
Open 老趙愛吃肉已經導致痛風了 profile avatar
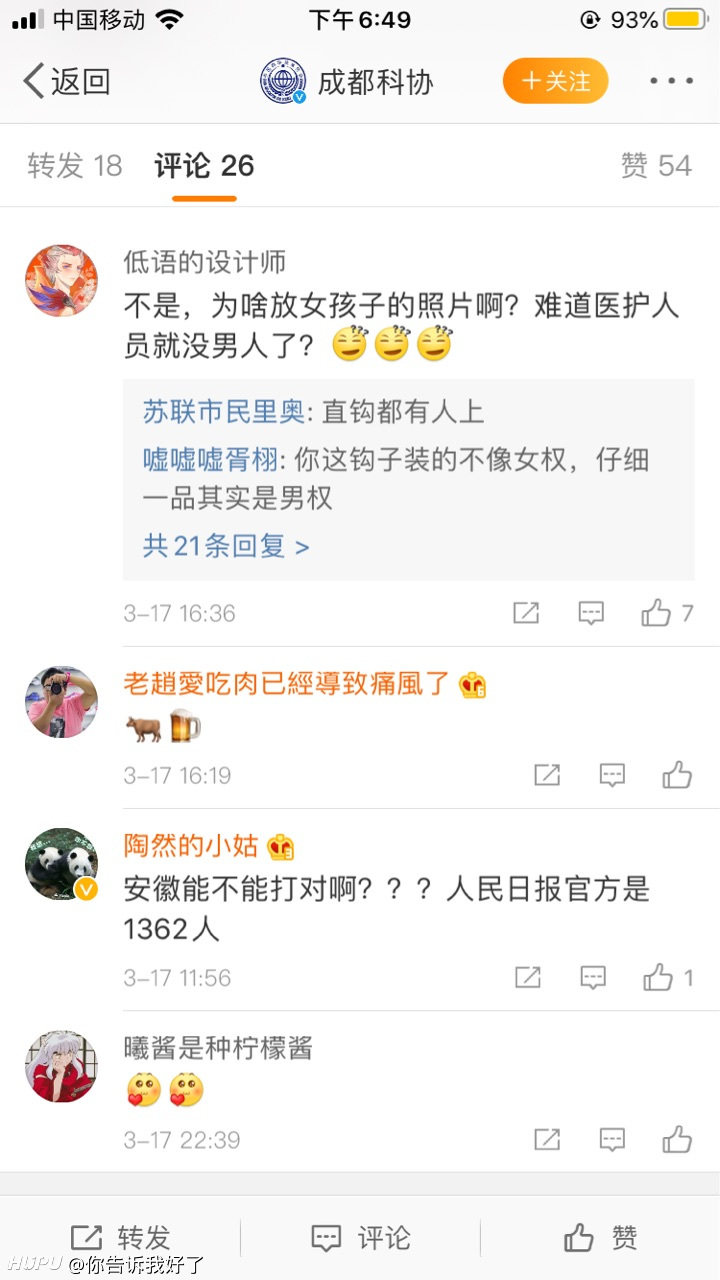[x=62, y=702]
